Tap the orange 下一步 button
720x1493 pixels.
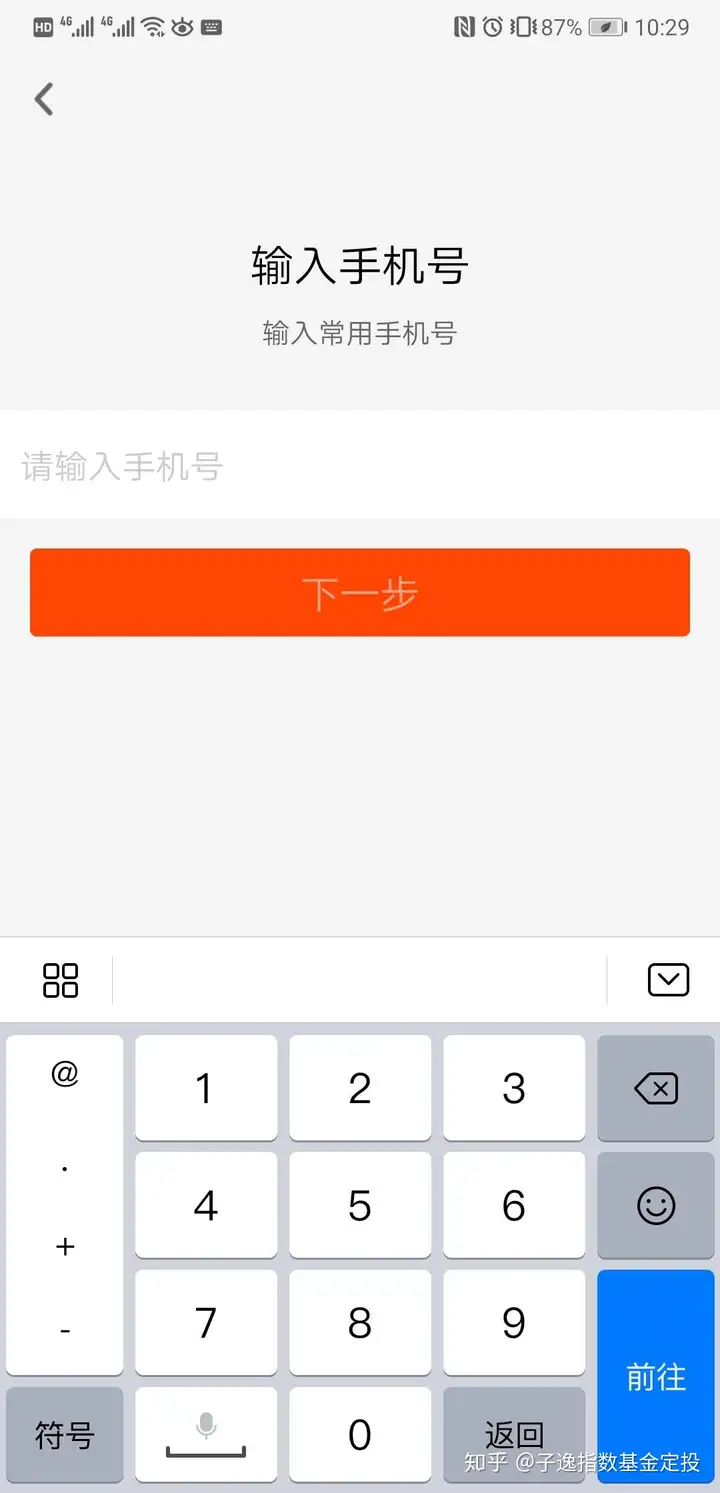360,592
